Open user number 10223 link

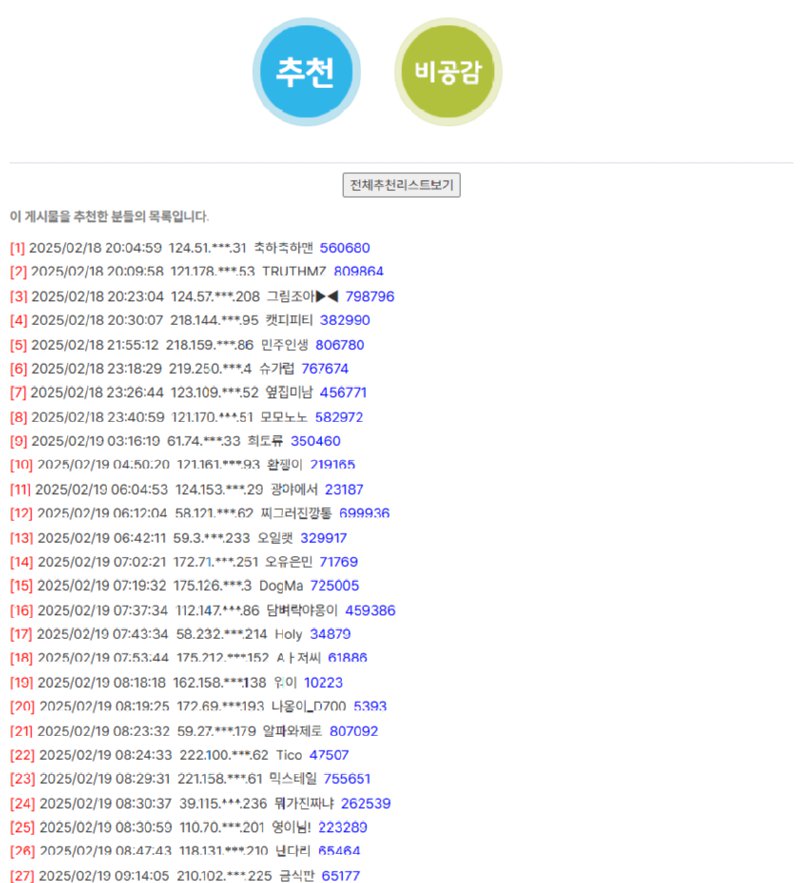coord(323,682)
